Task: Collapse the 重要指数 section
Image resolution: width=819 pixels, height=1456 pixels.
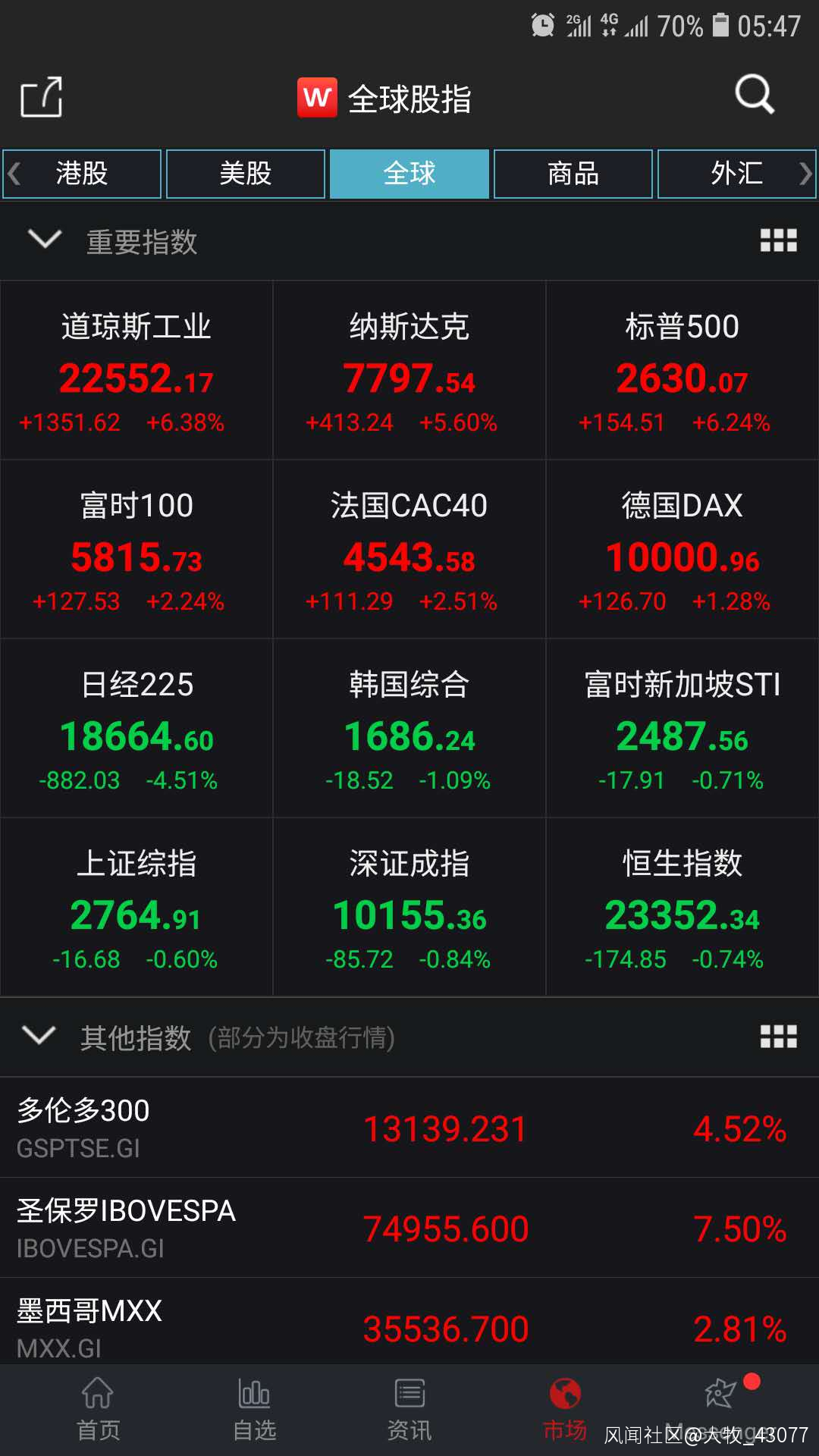Action: click(44, 240)
